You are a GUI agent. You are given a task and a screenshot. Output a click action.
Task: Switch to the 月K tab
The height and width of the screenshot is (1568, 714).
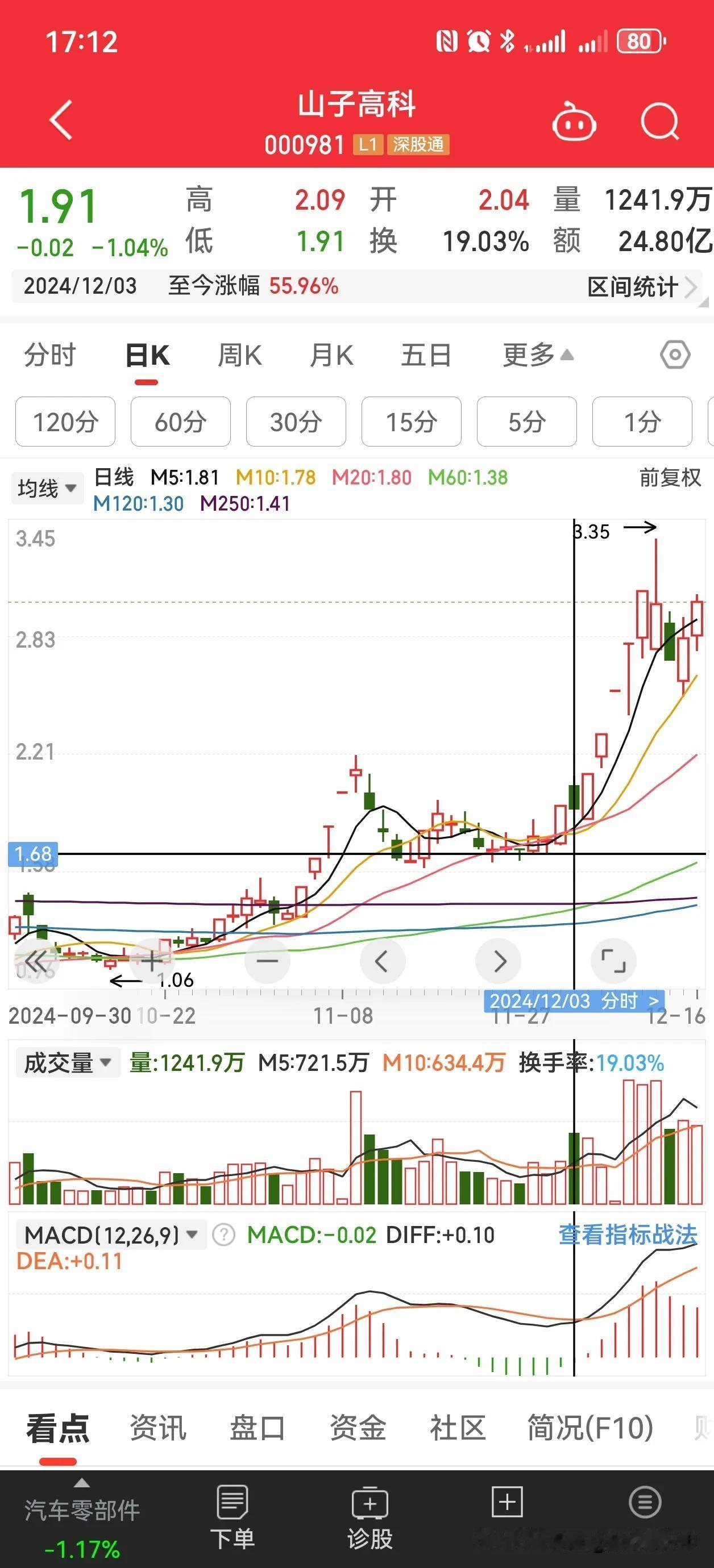pos(331,355)
